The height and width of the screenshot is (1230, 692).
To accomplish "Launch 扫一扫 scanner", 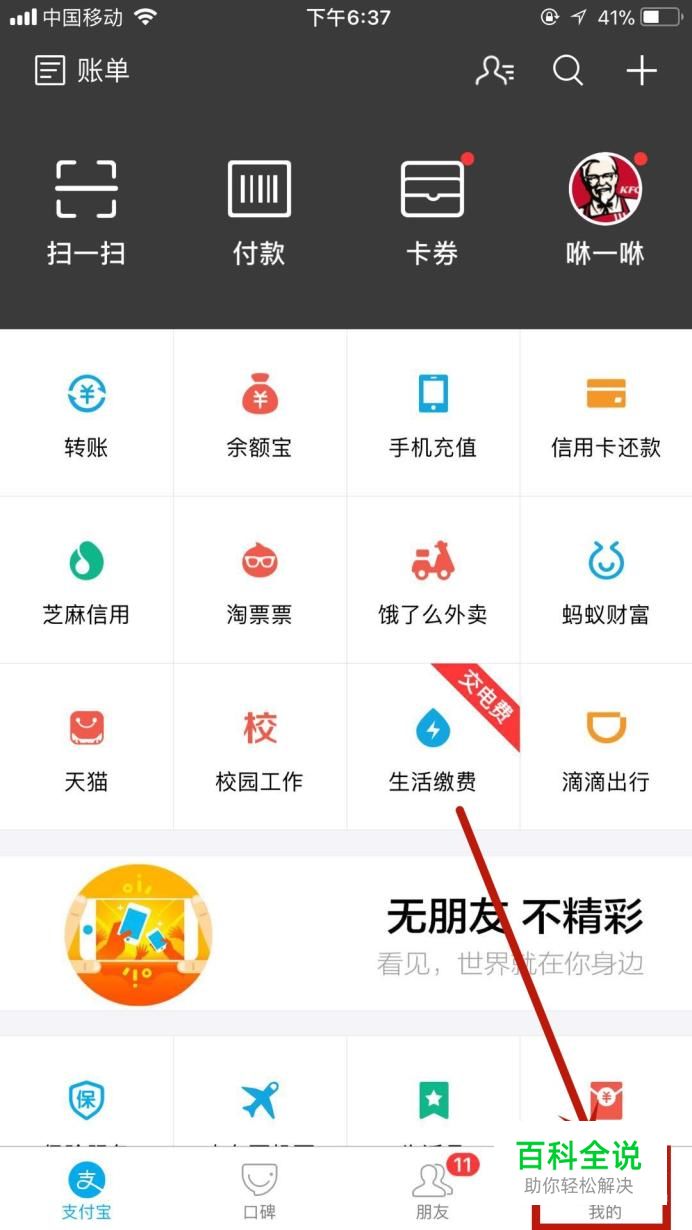I will tap(86, 212).
